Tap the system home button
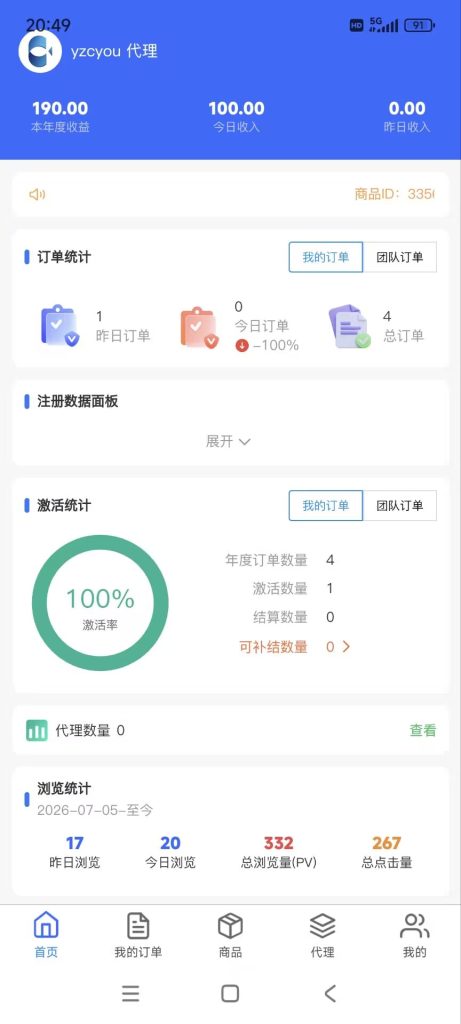 pyautogui.click(x=230, y=993)
